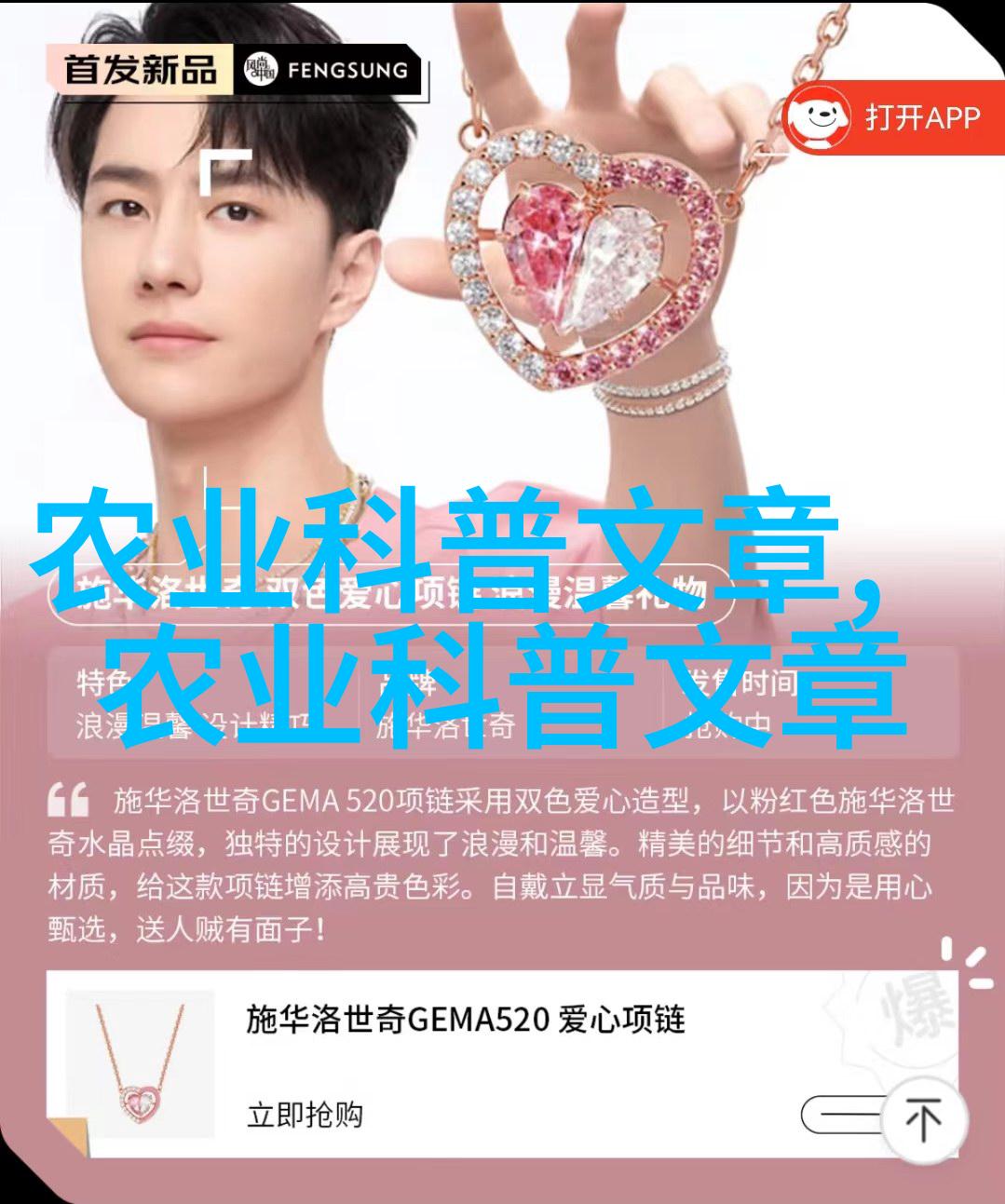Open the 施华洛世奇GEMA520 爱心项链 product card
Image resolution: width=1005 pixels, height=1204 pixels.
pyautogui.click(x=465, y=1020)
